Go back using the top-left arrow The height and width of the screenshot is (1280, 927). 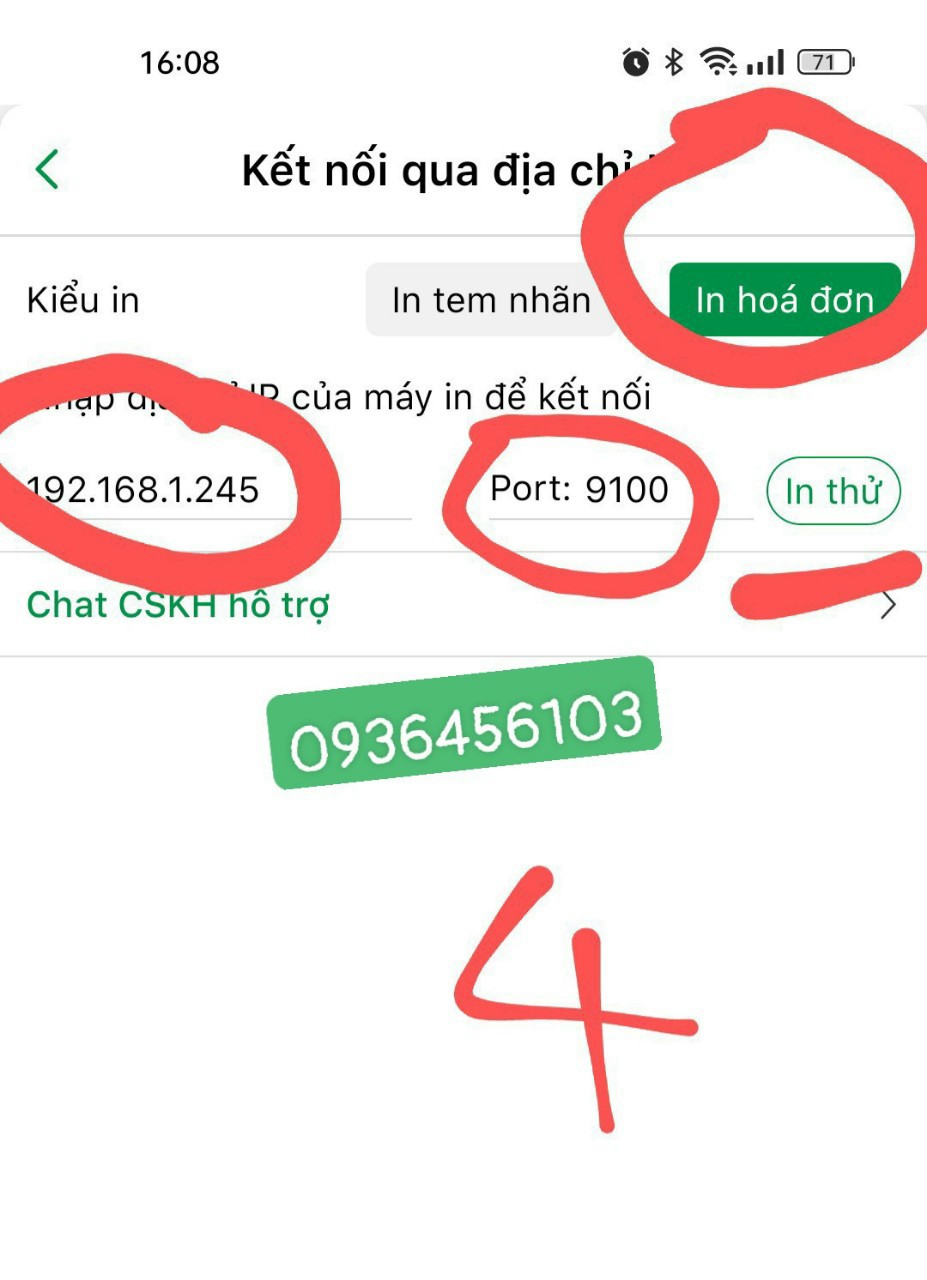[47, 170]
